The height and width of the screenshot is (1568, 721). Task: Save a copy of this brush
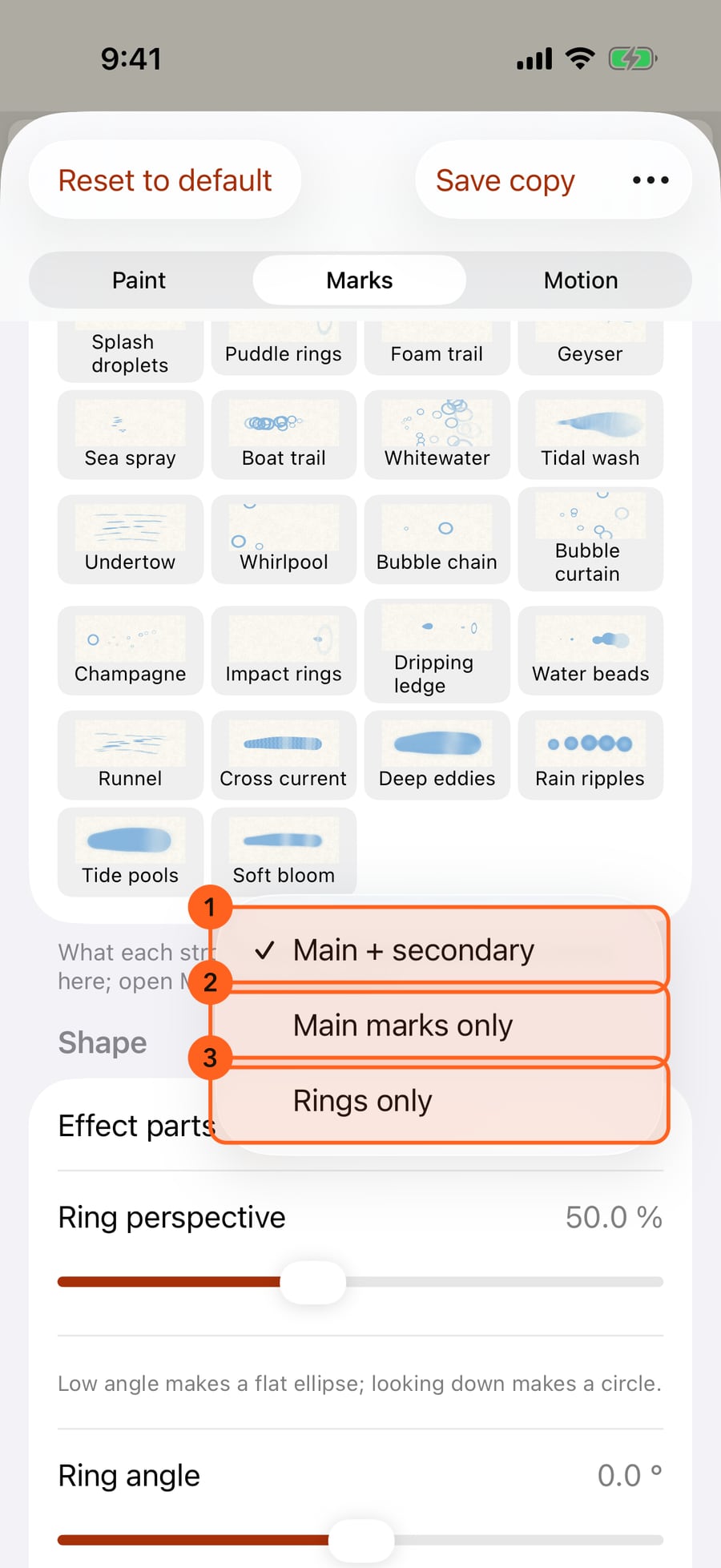pos(506,180)
